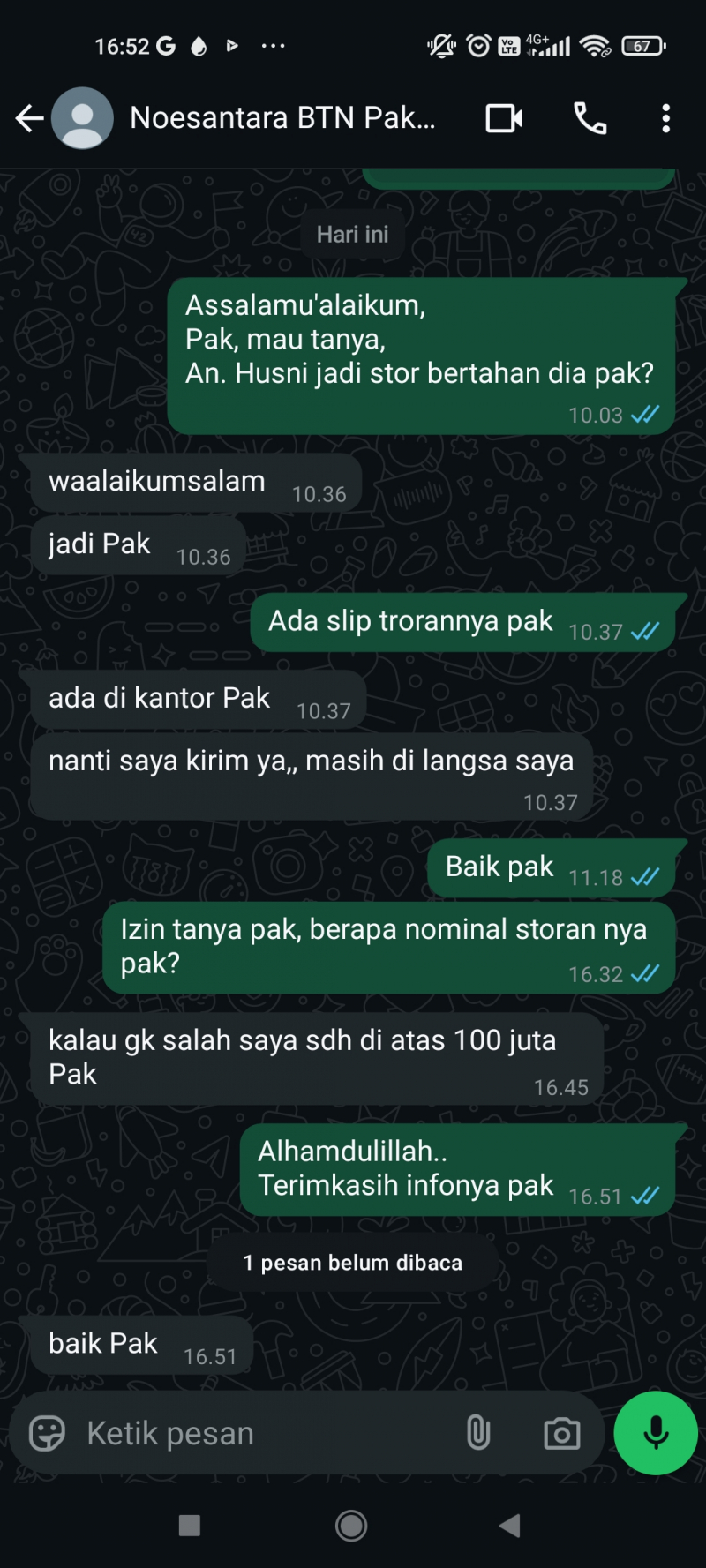The width and height of the screenshot is (706, 1568).
Task: Open the camera from the message bar
Action: click(x=561, y=1433)
